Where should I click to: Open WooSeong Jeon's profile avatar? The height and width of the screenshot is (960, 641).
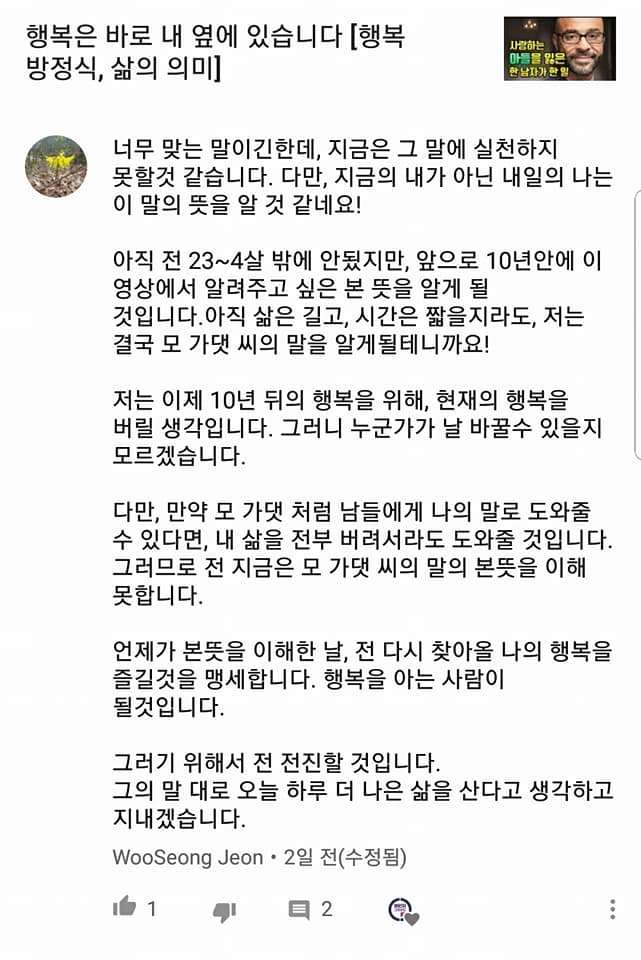[x=56, y=166]
